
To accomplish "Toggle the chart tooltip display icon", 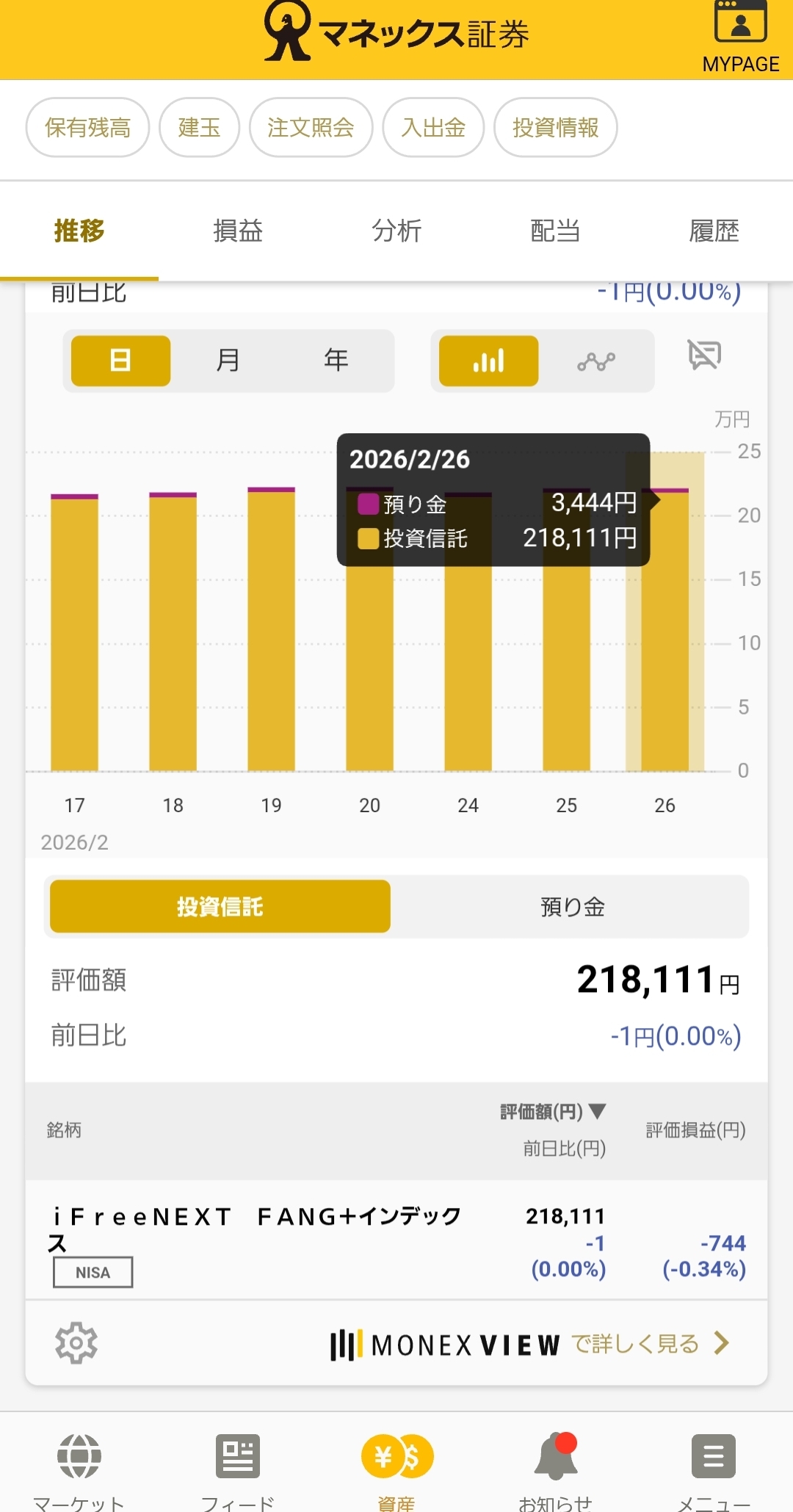I will [x=703, y=355].
